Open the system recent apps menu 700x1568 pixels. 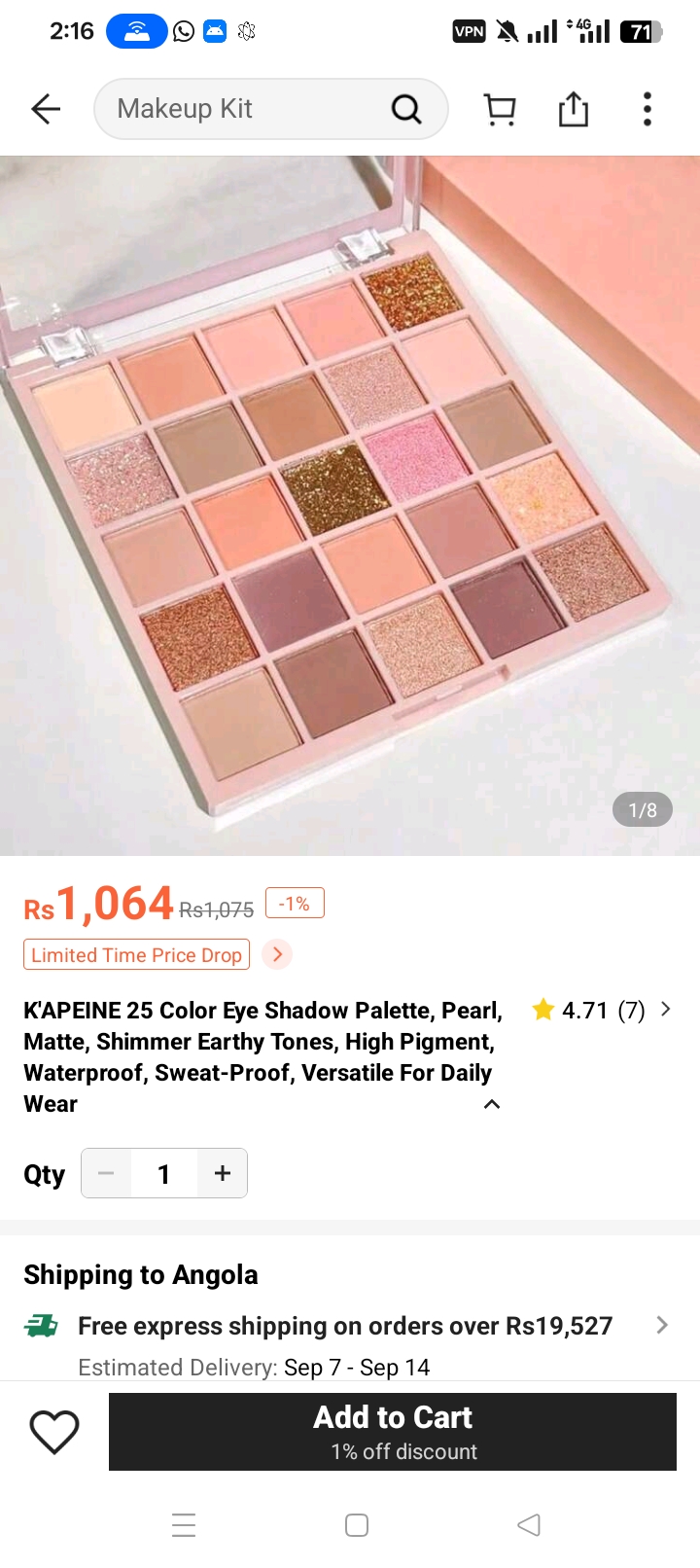point(184,1524)
